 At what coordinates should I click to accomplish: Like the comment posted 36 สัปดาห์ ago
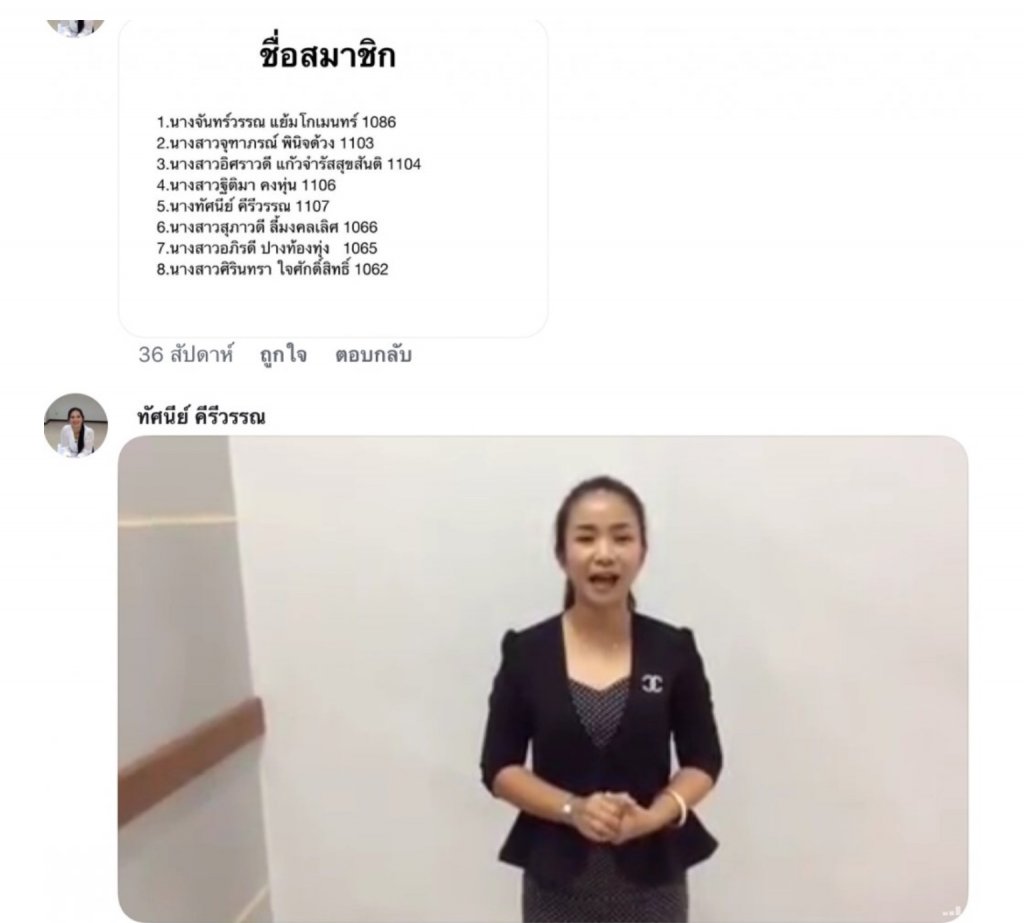283,355
